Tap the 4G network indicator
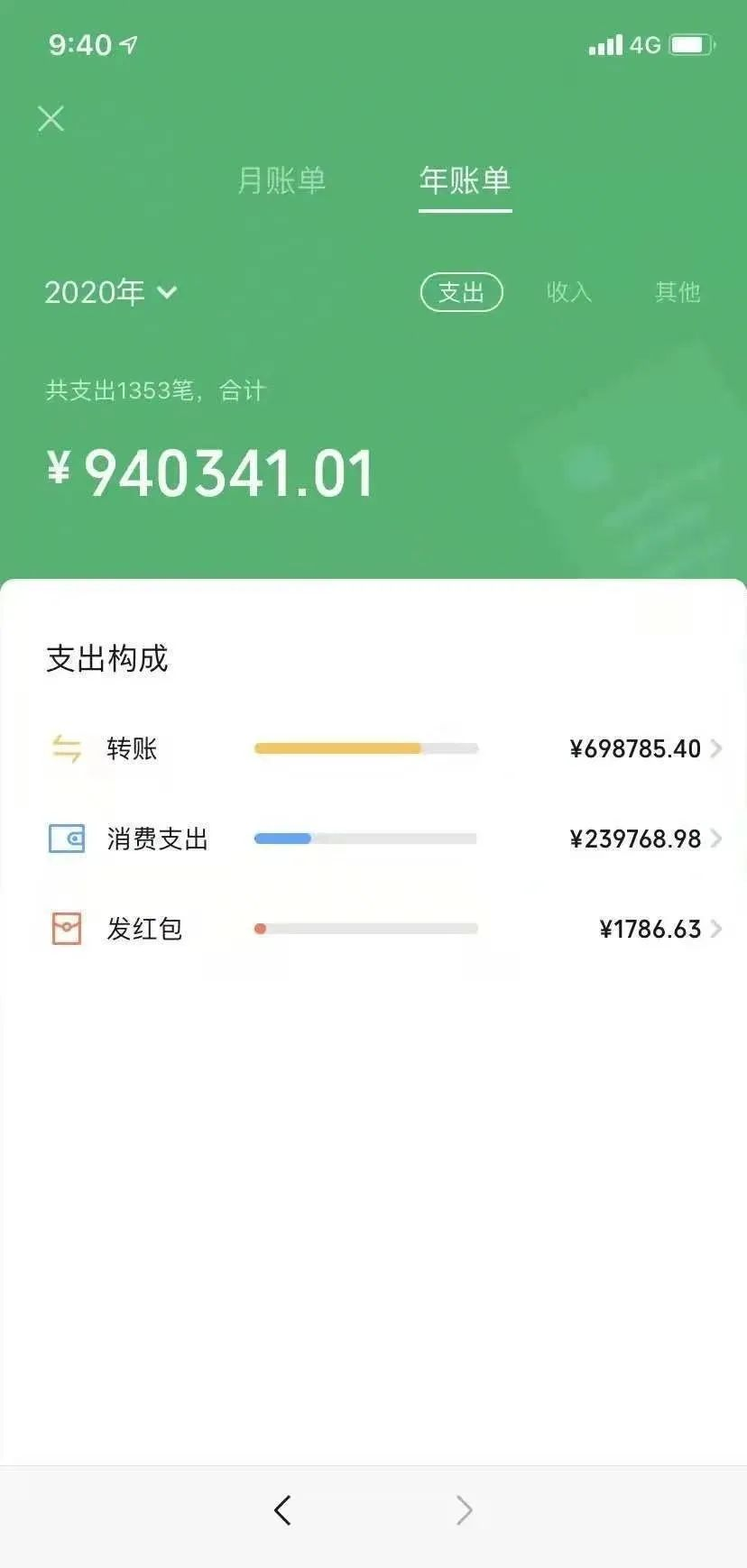The height and width of the screenshot is (1568, 747). click(648, 44)
